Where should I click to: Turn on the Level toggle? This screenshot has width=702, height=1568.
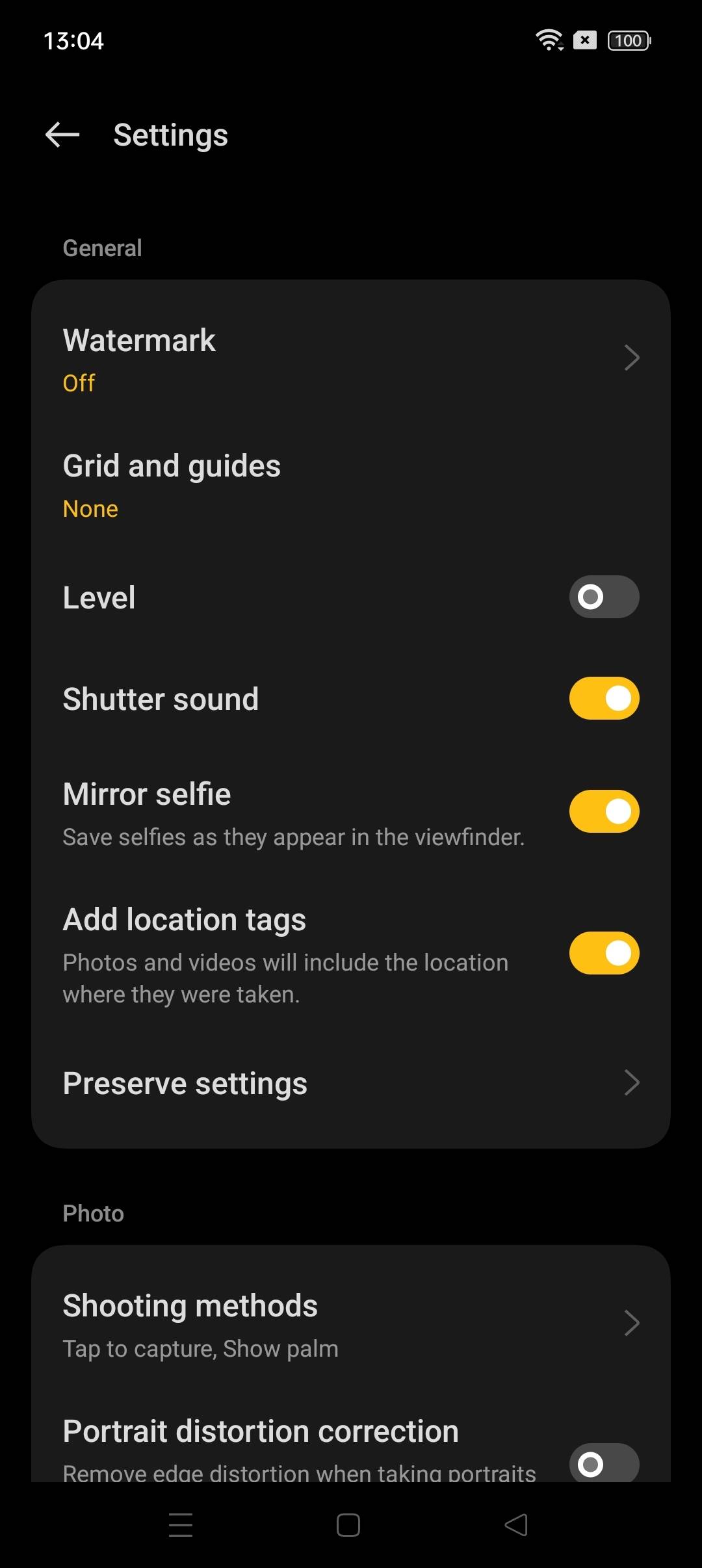[604, 597]
